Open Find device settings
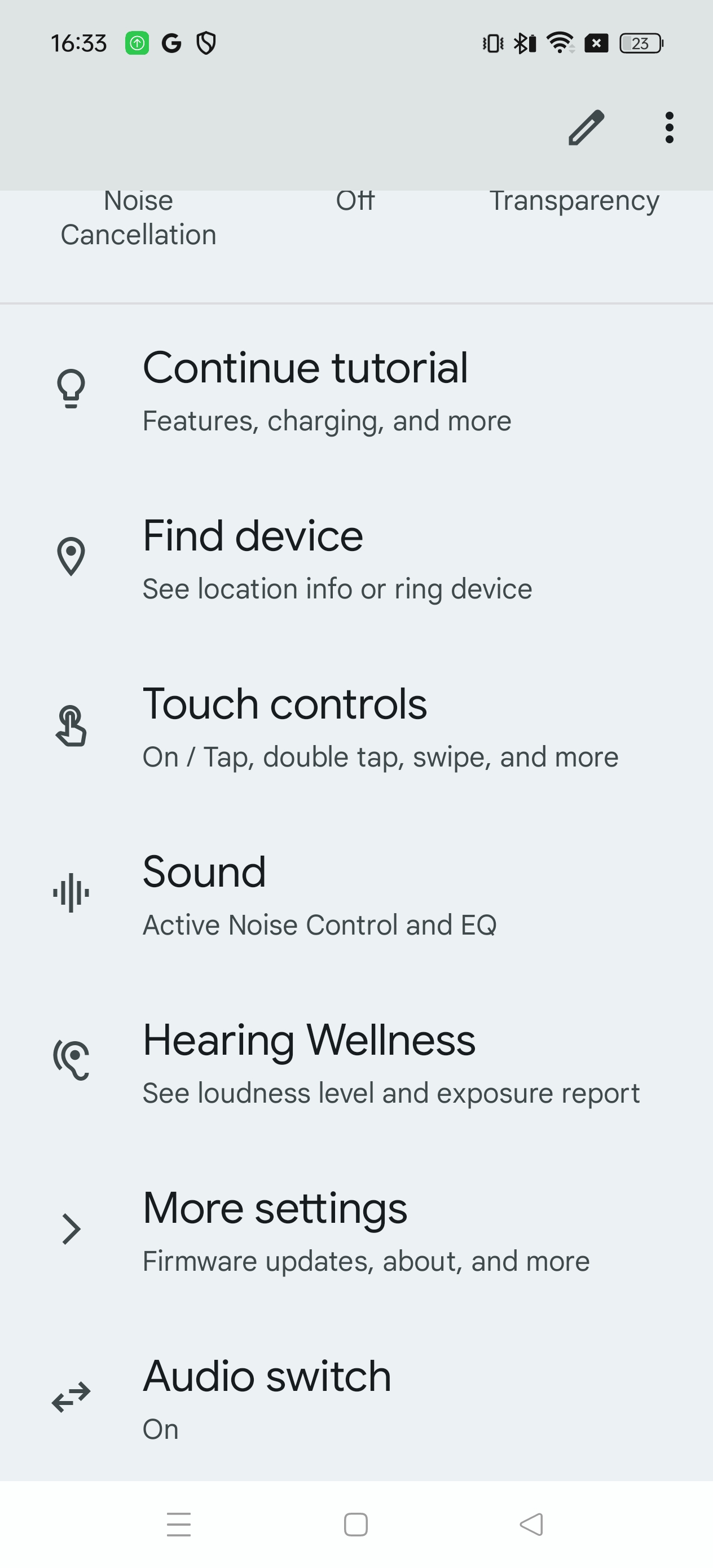The width and height of the screenshot is (713, 1568). tap(356, 559)
